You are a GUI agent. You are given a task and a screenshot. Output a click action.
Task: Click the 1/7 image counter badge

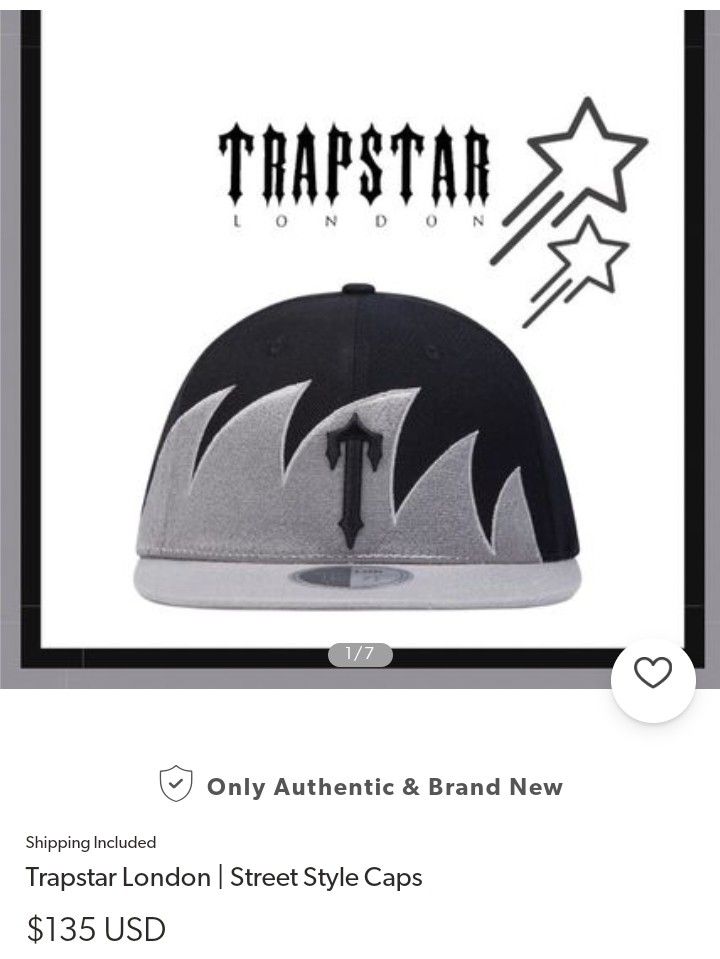(x=360, y=655)
